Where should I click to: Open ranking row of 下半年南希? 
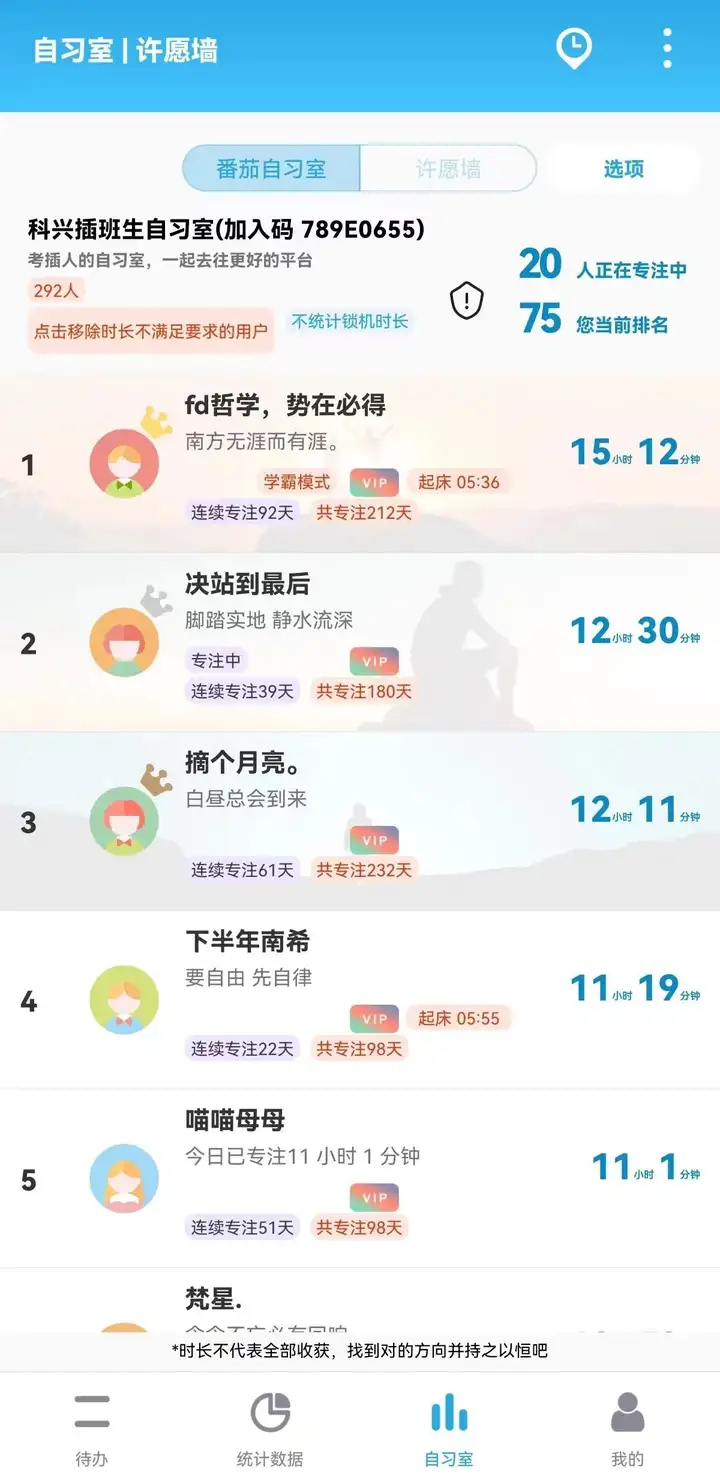coord(360,999)
